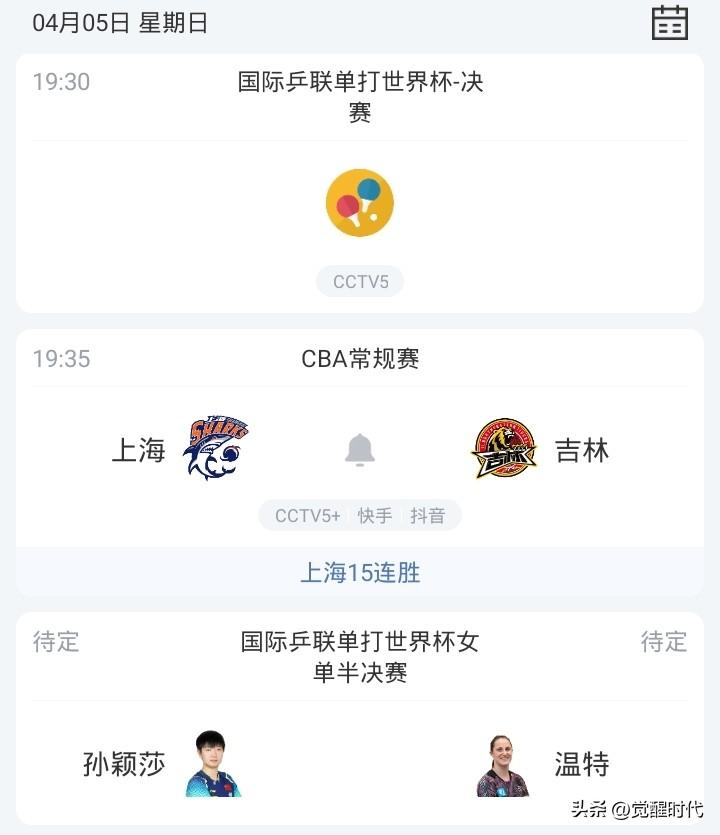Select the CCTV5 channel chip

360,282
